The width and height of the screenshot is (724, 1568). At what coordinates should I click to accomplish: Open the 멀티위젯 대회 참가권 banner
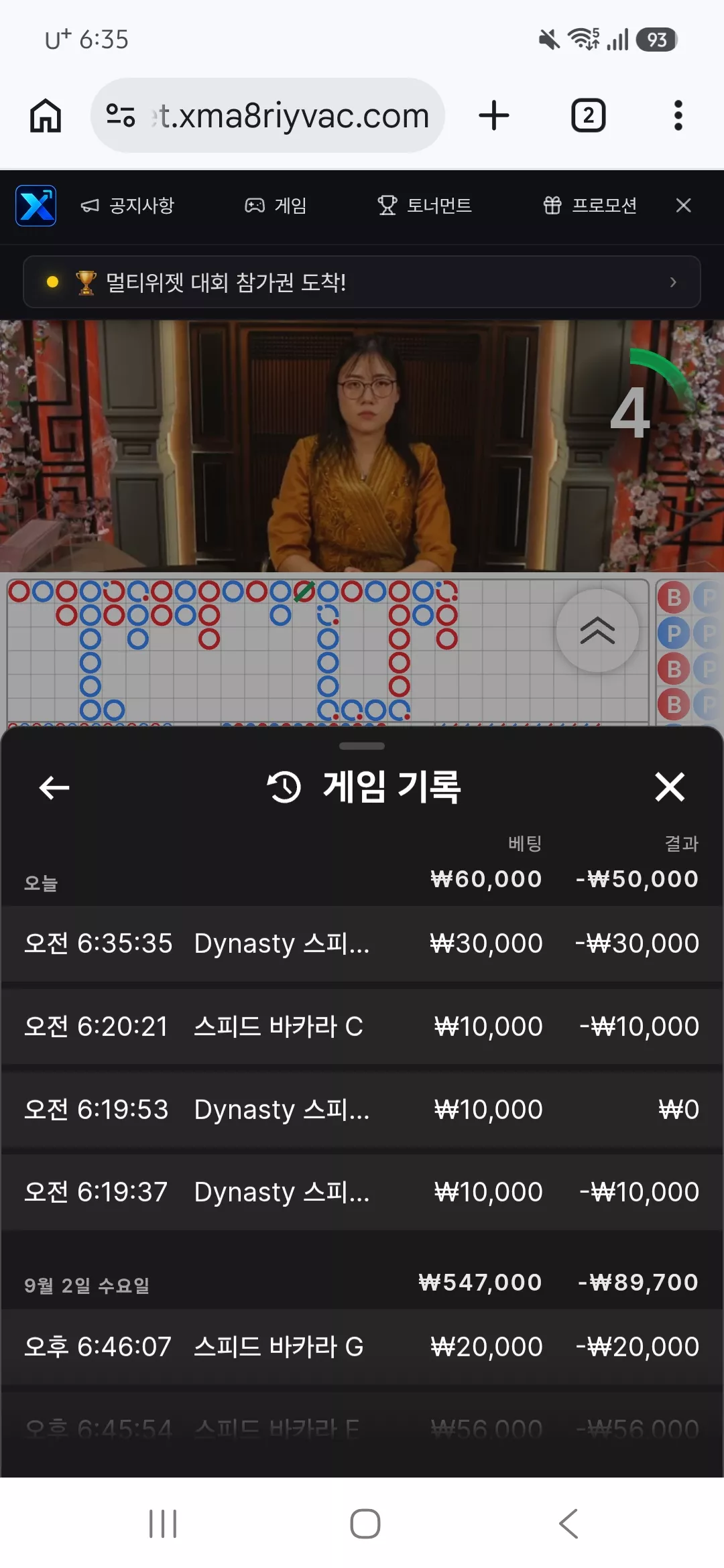point(362,282)
